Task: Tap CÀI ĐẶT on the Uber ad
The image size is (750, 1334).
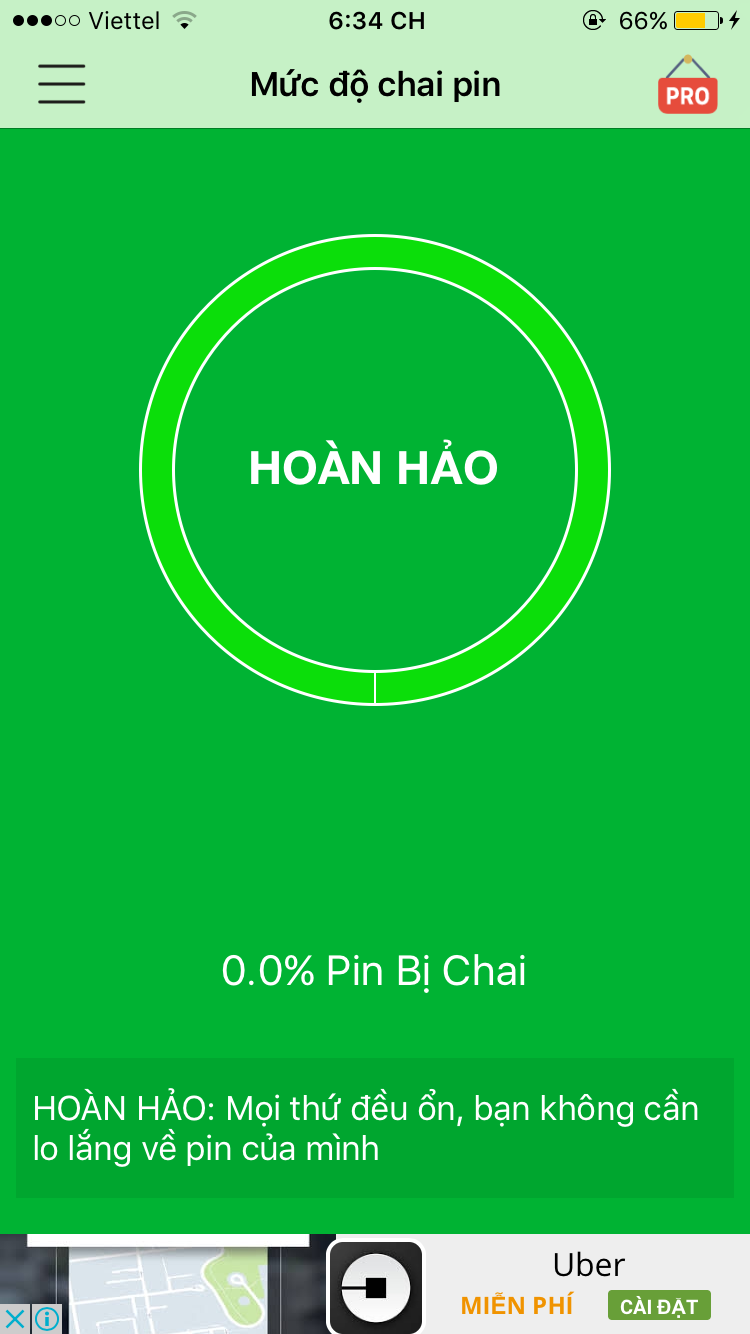Action: (x=659, y=1306)
